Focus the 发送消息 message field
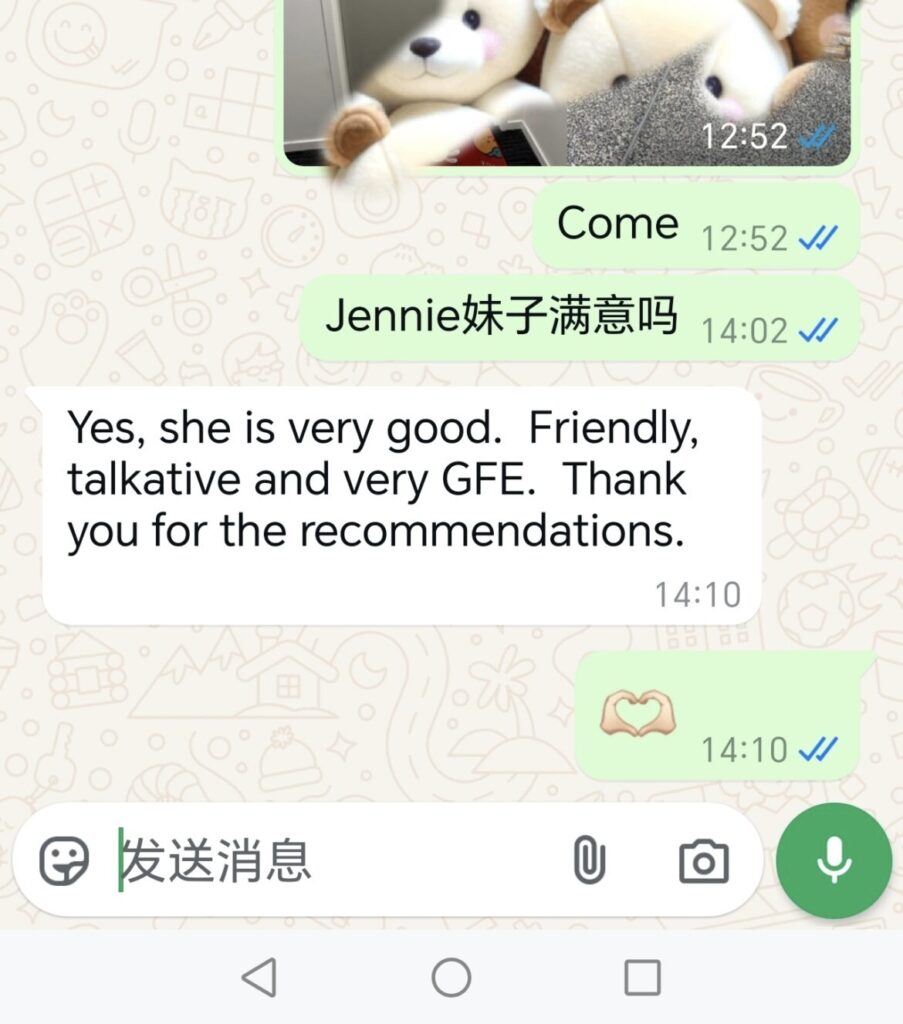 [330, 861]
